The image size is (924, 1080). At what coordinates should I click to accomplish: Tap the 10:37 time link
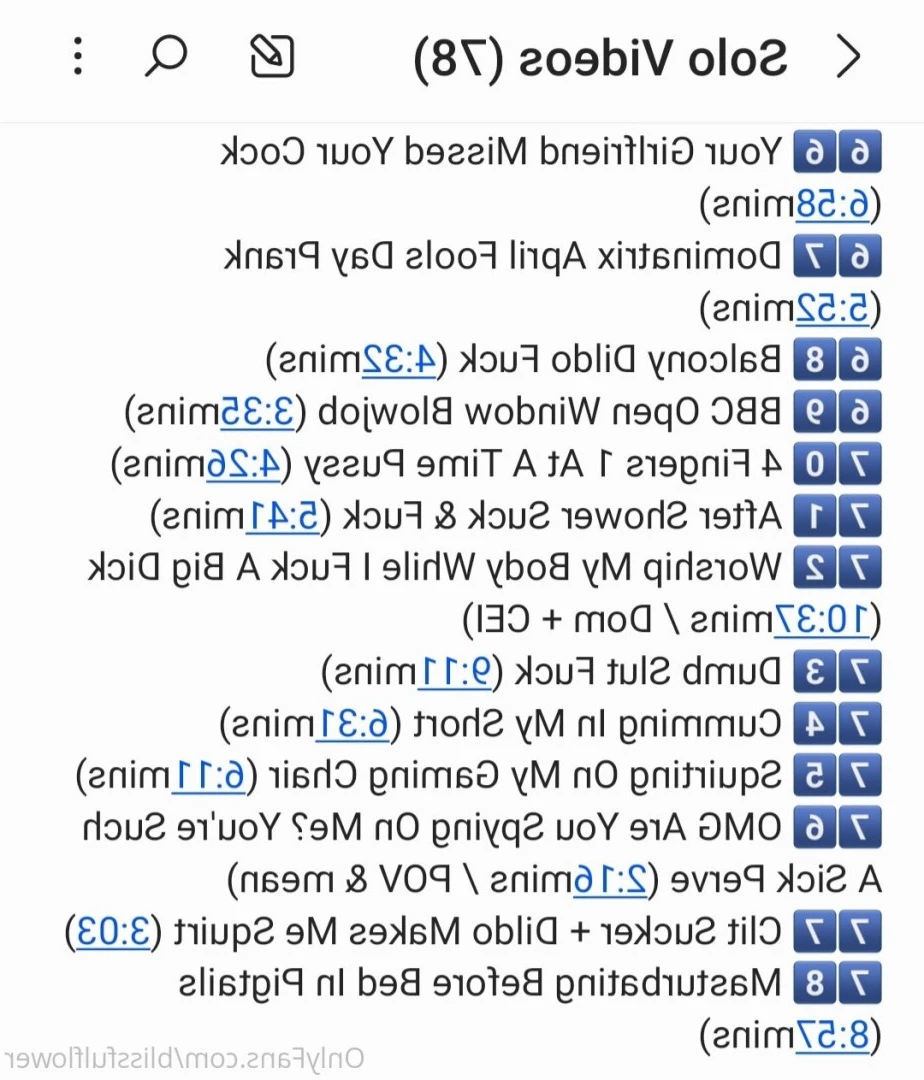(x=819, y=621)
